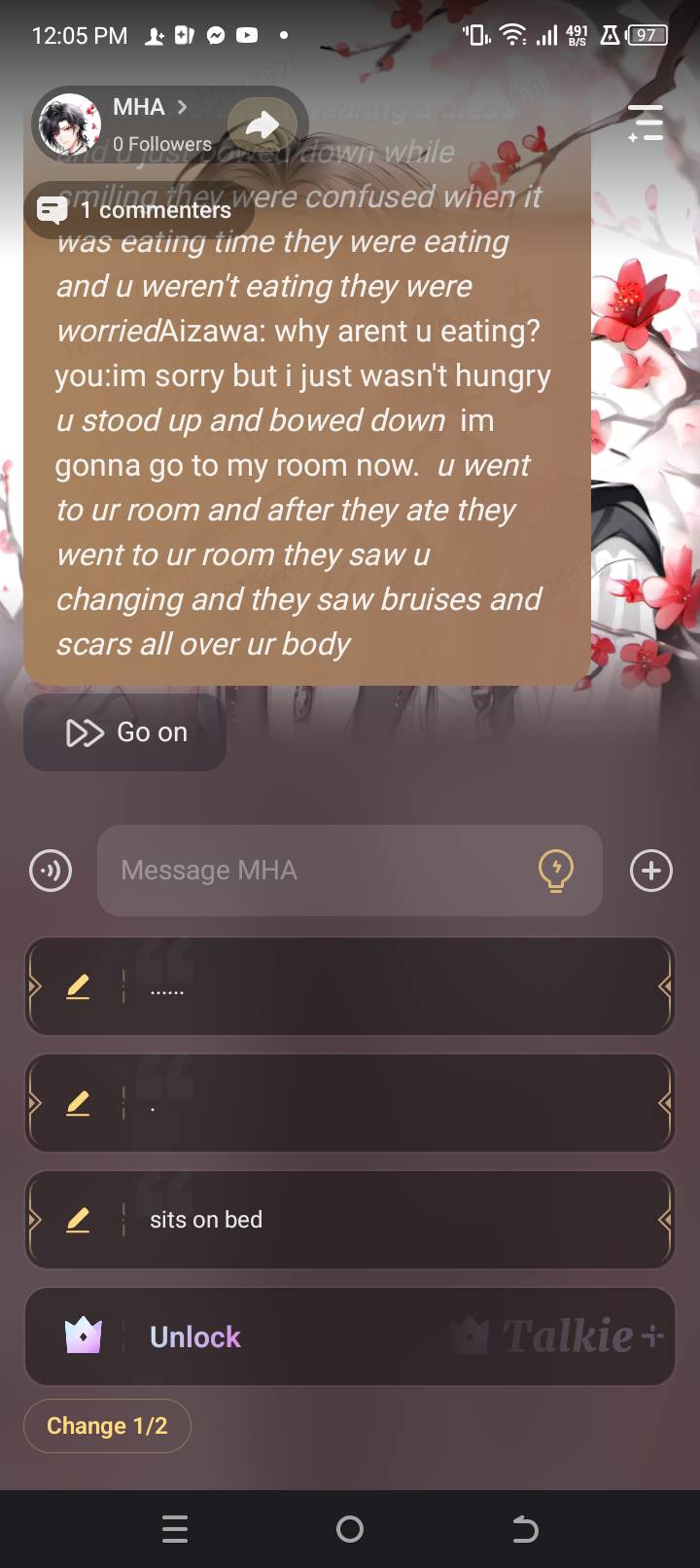Edit the single dot suggested reply
Screen dimensions: 700x1568
point(78,1104)
